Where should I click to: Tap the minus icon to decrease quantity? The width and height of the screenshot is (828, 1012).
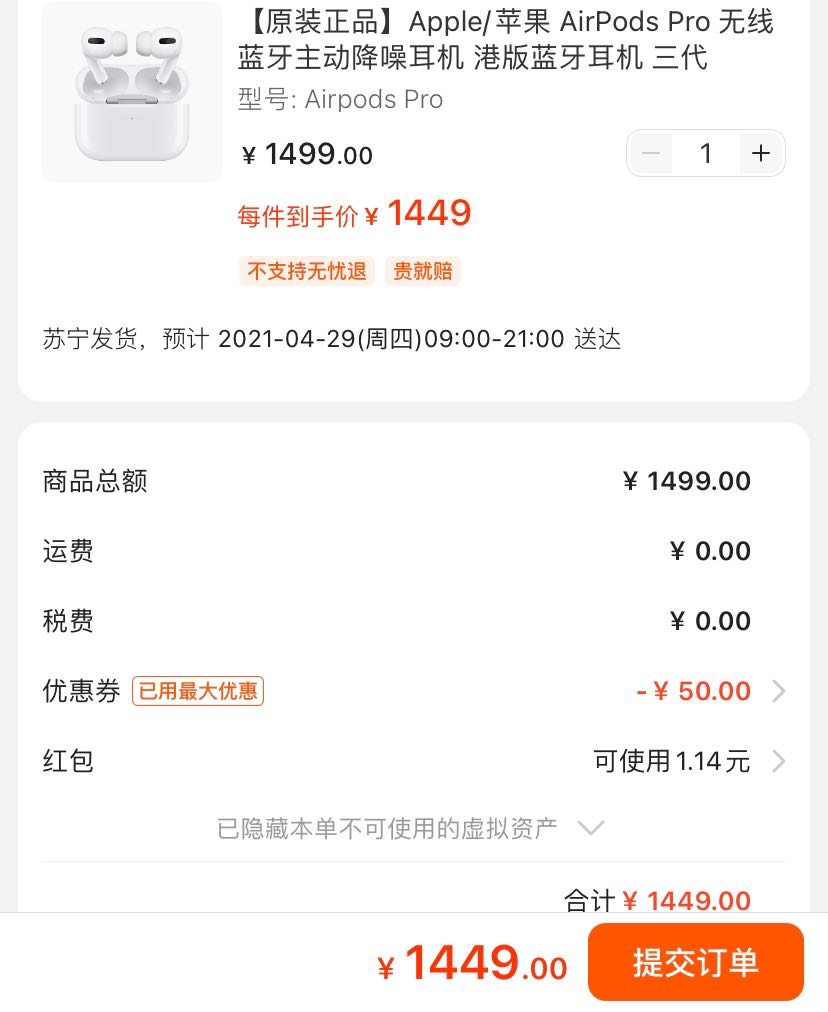click(x=651, y=153)
